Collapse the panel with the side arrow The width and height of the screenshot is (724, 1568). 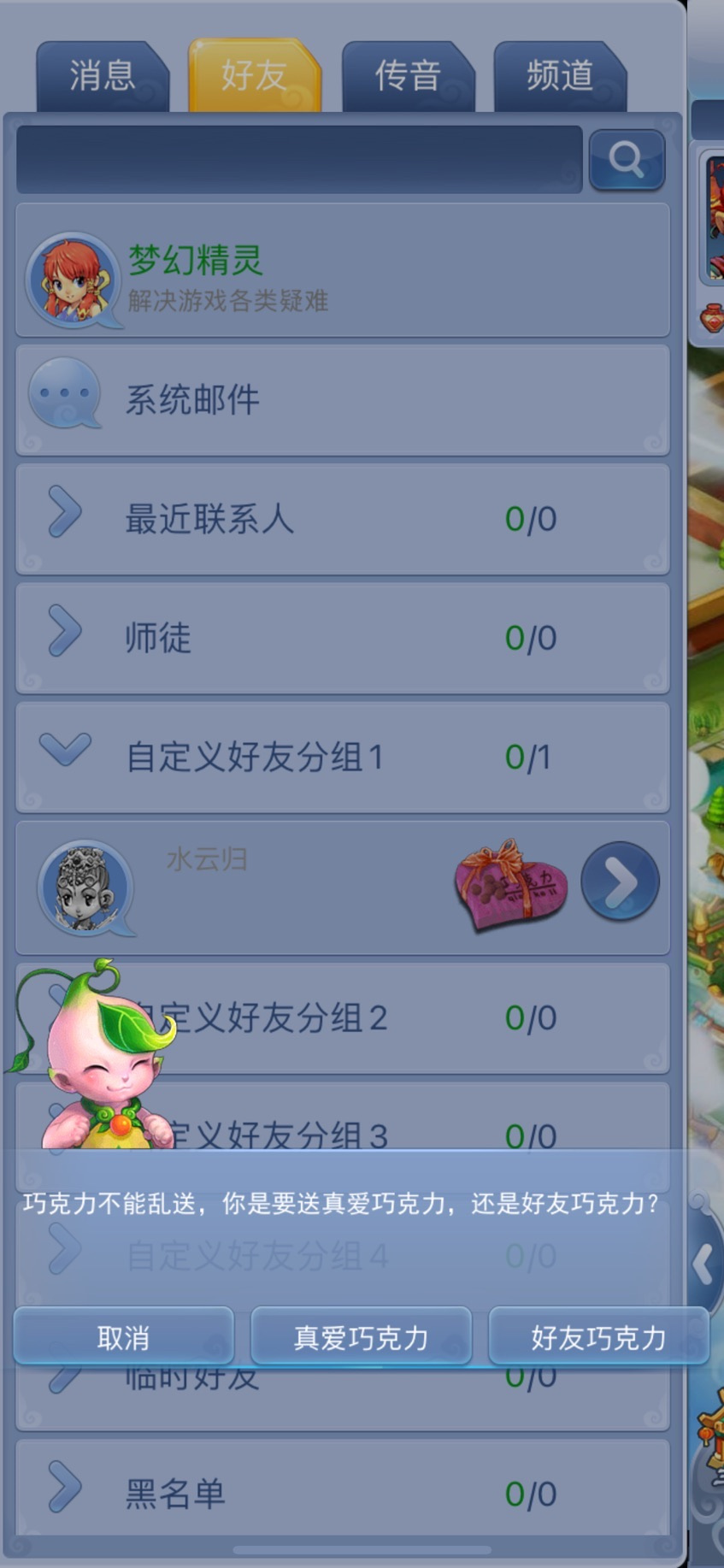point(704,1265)
